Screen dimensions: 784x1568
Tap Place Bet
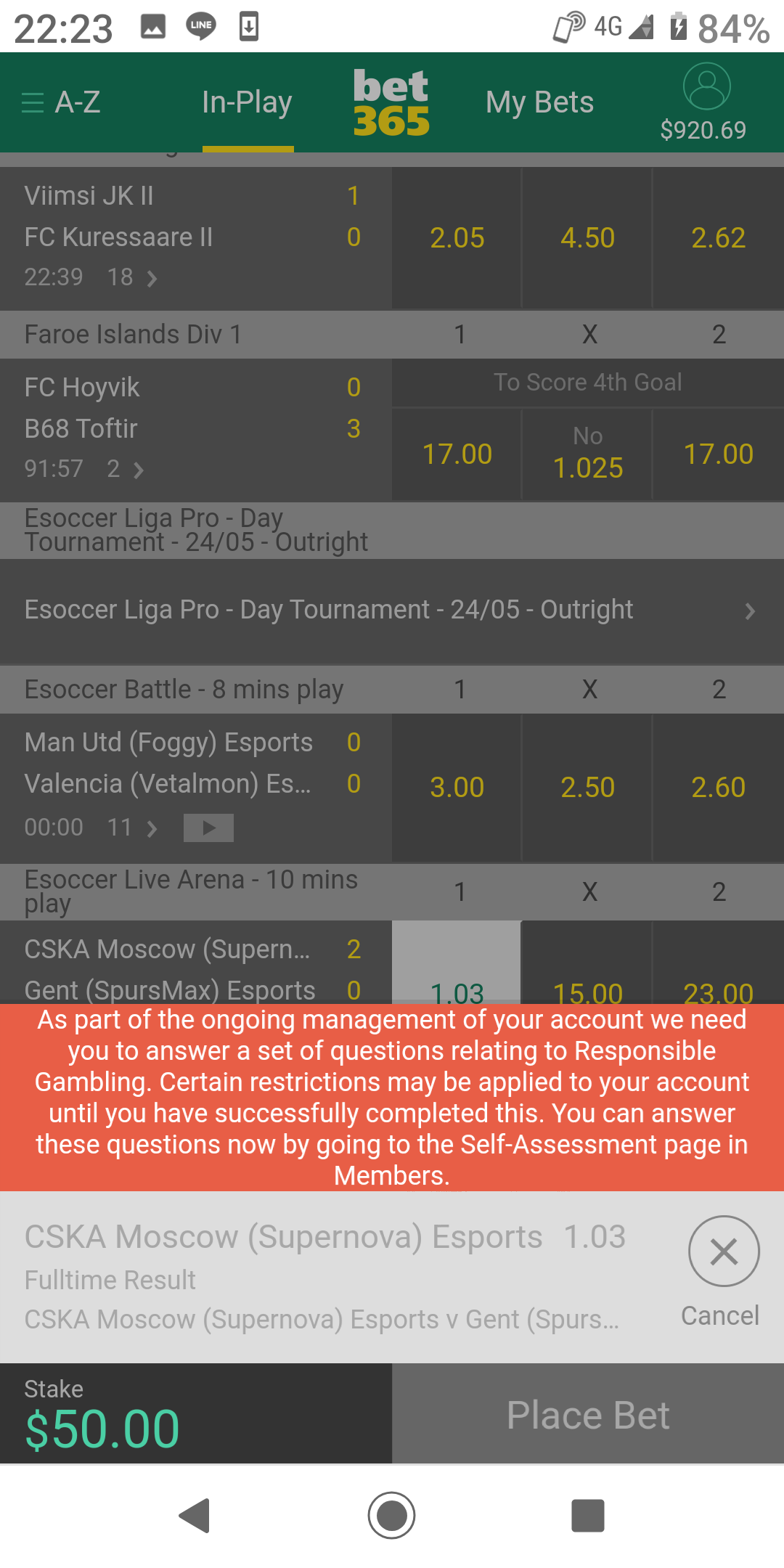(x=587, y=1415)
